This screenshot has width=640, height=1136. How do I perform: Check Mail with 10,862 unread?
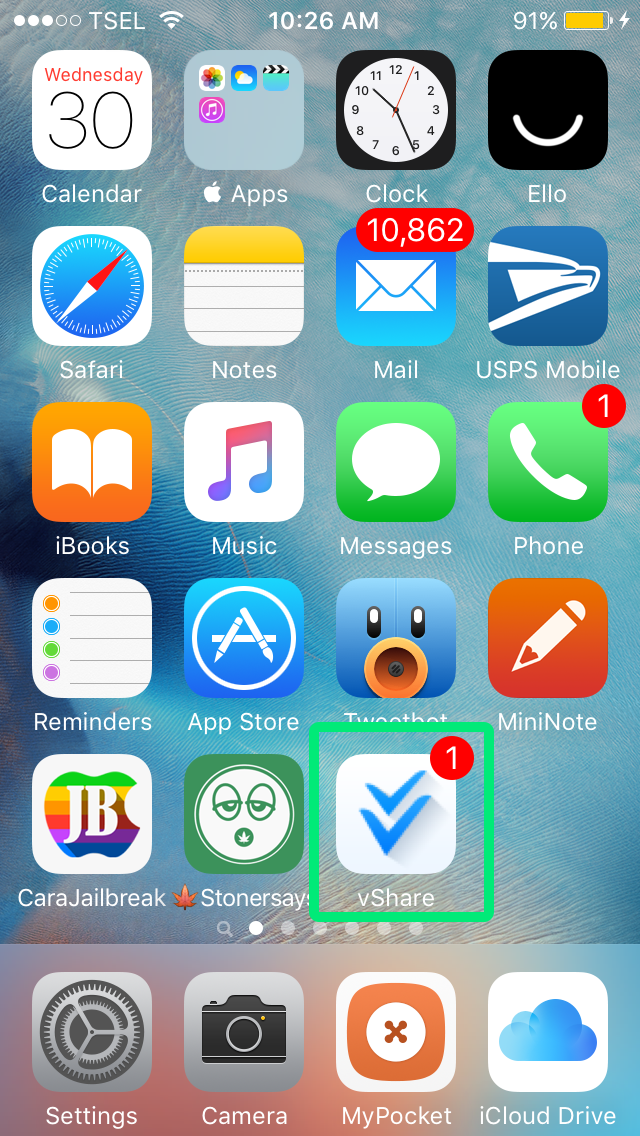[x=396, y=286]
